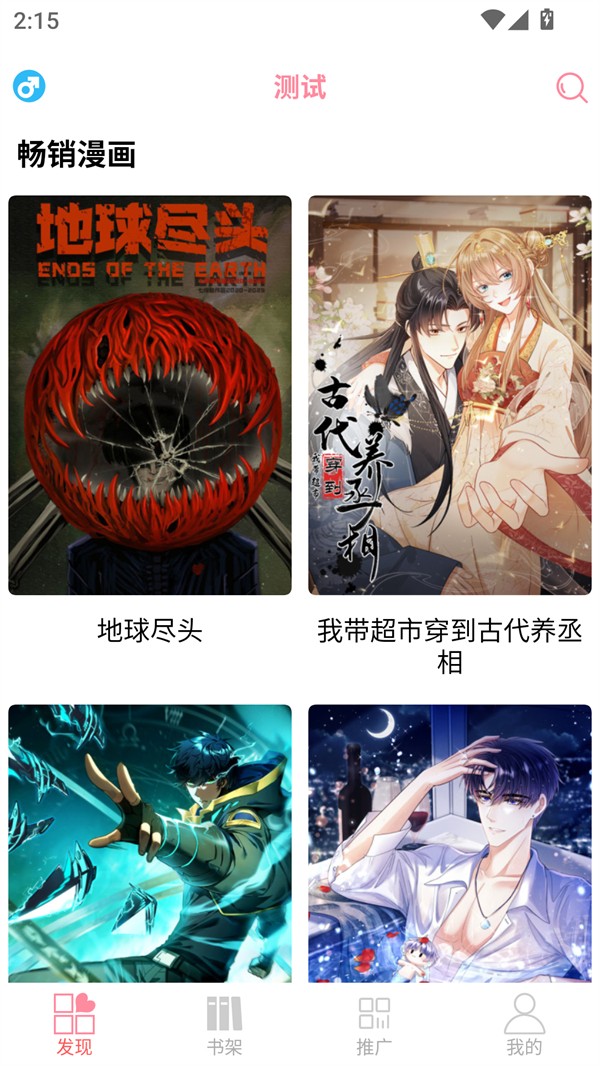
Task: Open the search magnifier icon
Action: (x=571, y=88)
